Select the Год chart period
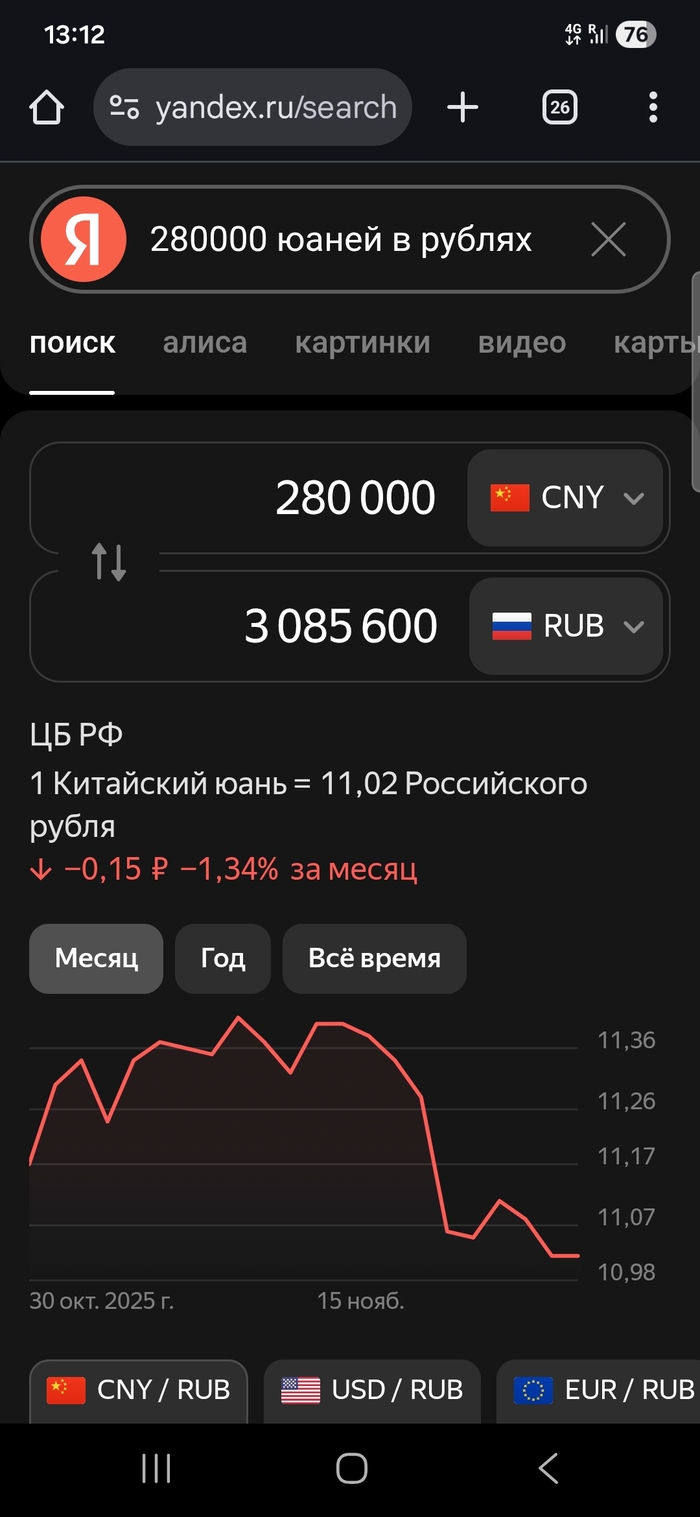 click(x=222, y=958)
